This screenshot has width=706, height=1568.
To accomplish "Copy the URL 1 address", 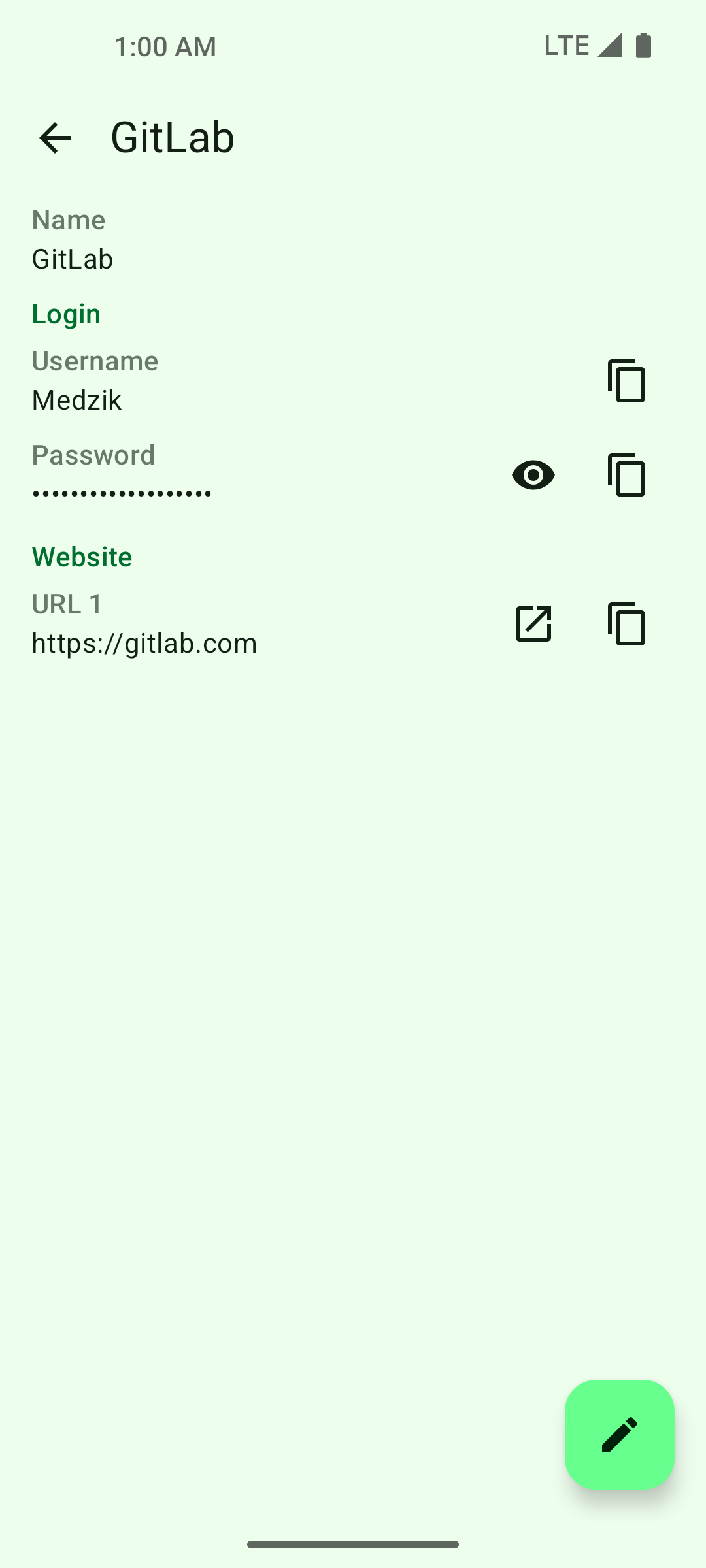I will click(x=626, y=624).
